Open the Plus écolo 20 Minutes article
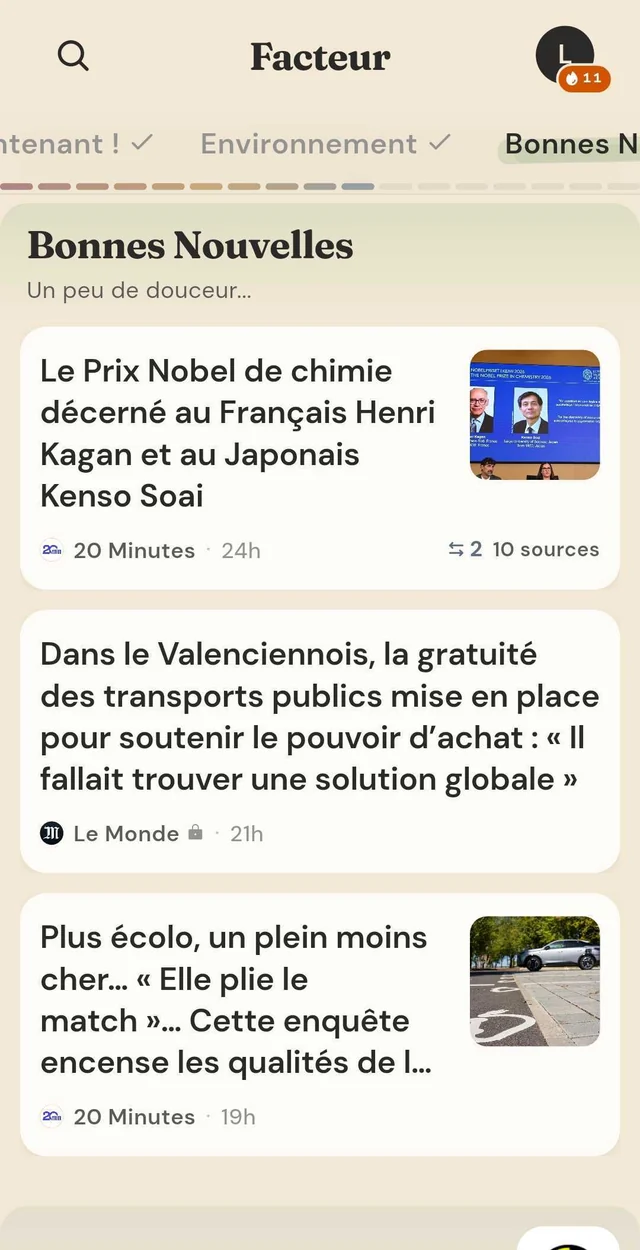Image resolution: width=640 pixels, height=1250 pixels. click(x=320, y=1024)
